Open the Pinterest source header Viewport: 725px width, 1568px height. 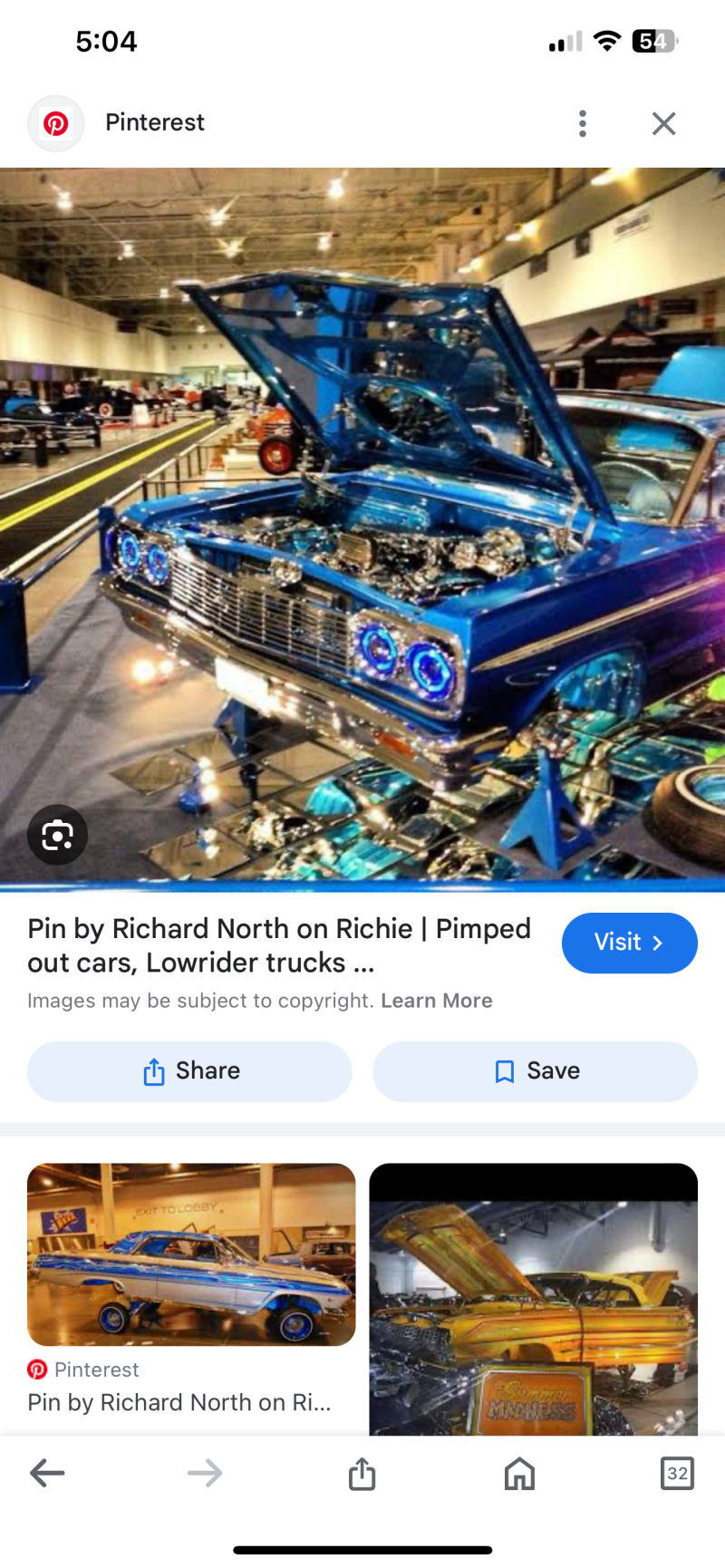pyautogui.click(x=154, y=122)
